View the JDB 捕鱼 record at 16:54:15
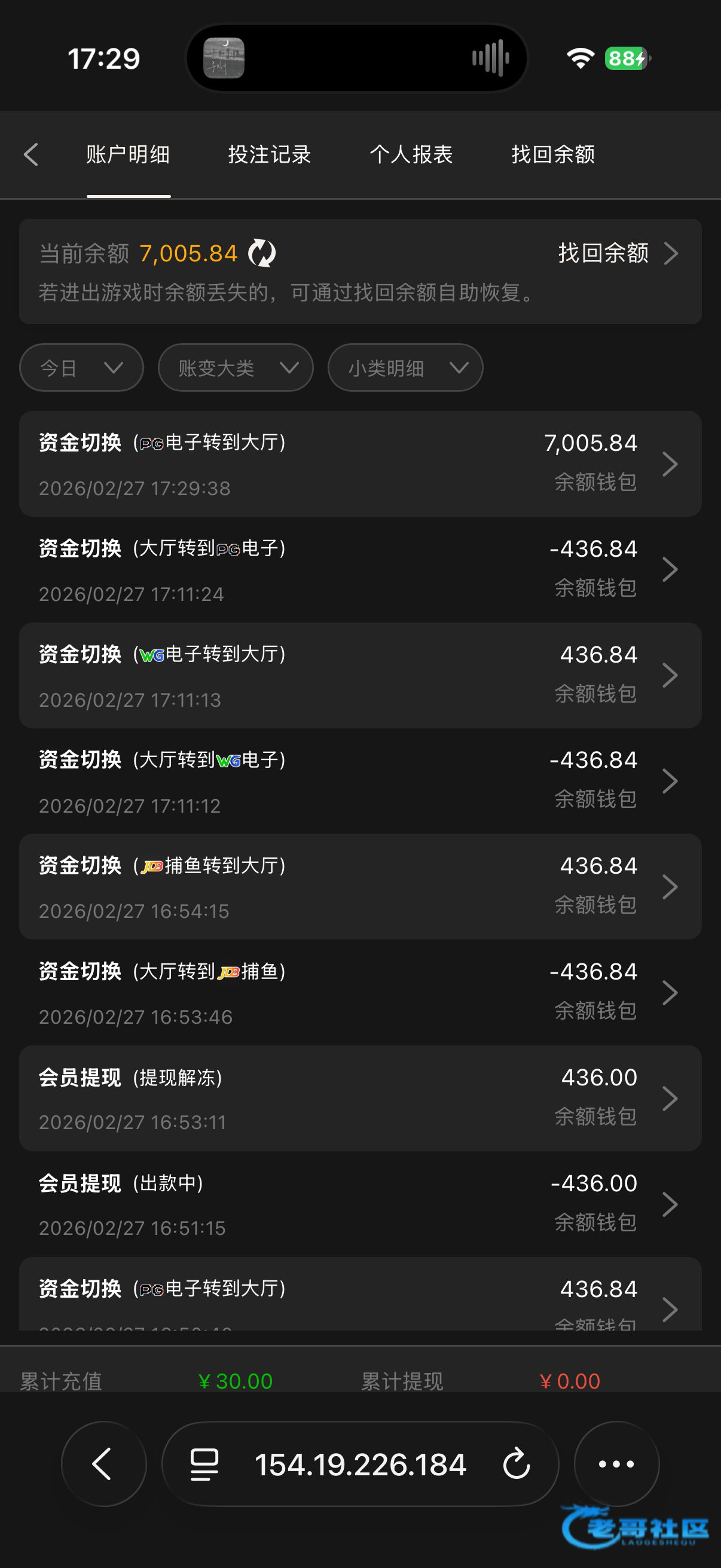 click(360, 887)
